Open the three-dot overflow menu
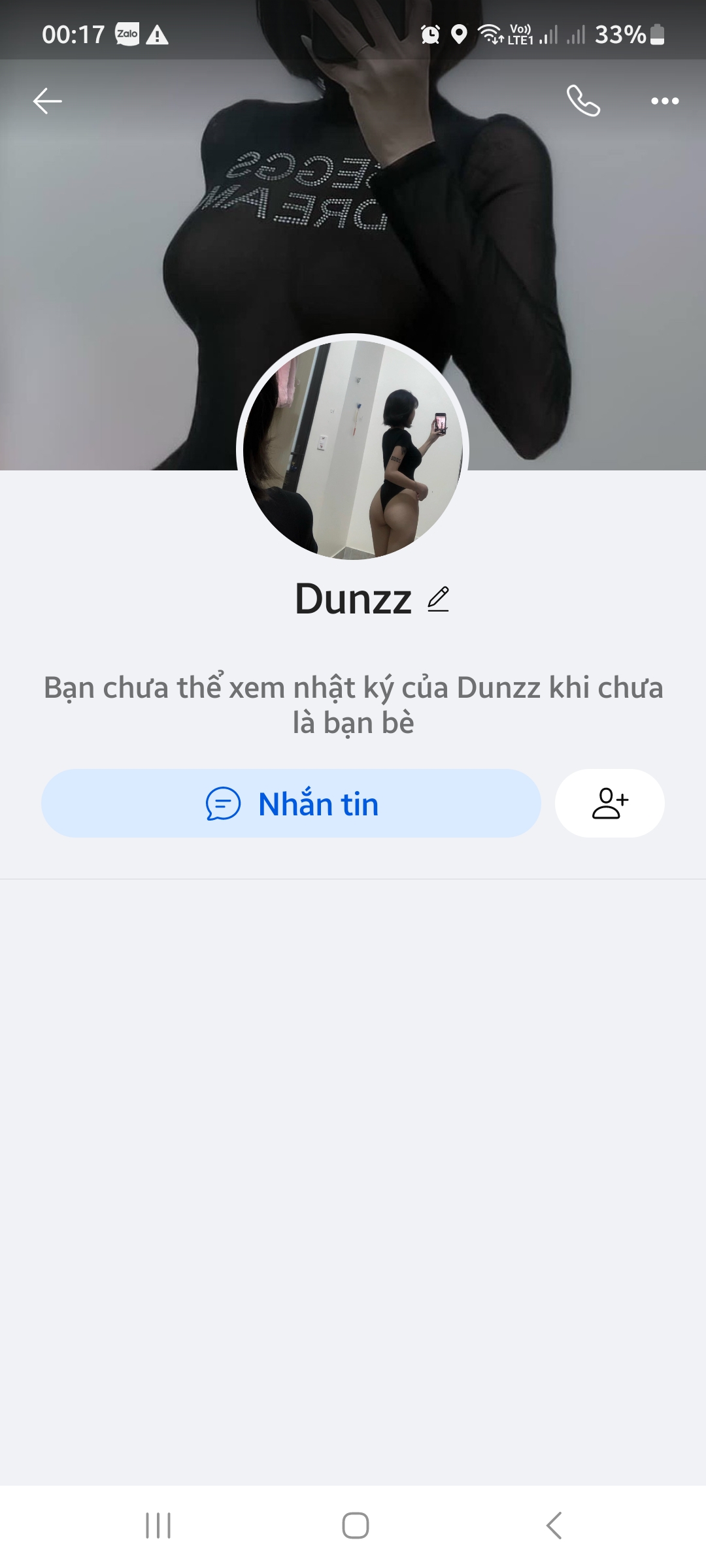This screenshot has height=1568, width=706. tap(665, 101)
